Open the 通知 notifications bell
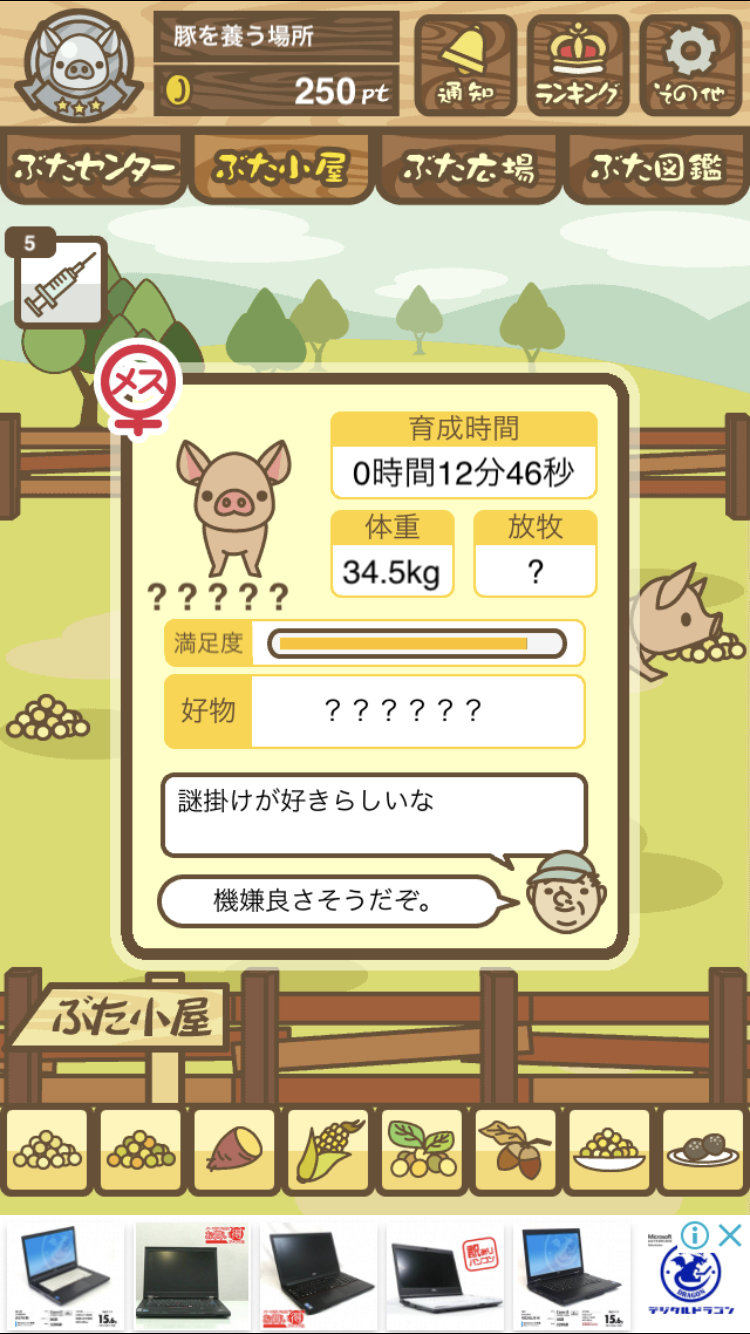 click(465, 63)
